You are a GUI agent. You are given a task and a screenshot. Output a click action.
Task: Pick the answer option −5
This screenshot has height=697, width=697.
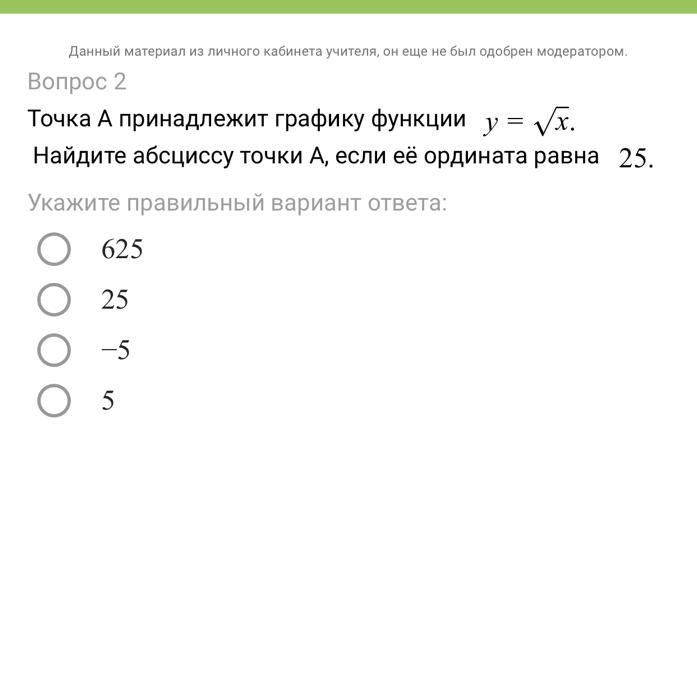pos(54,350)
